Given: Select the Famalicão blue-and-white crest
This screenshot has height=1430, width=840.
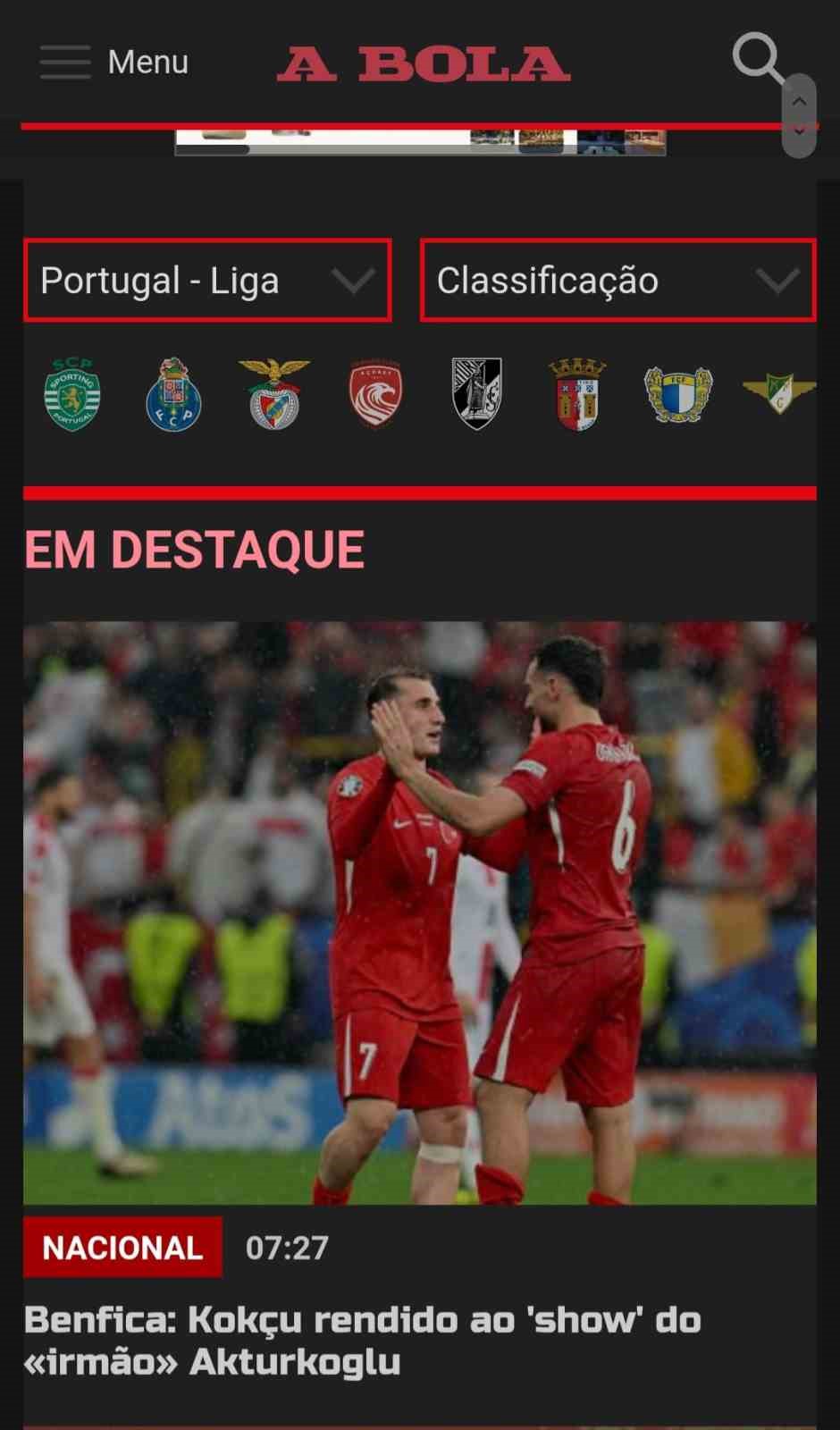Looking at the screenshot, I should [678, 394].
